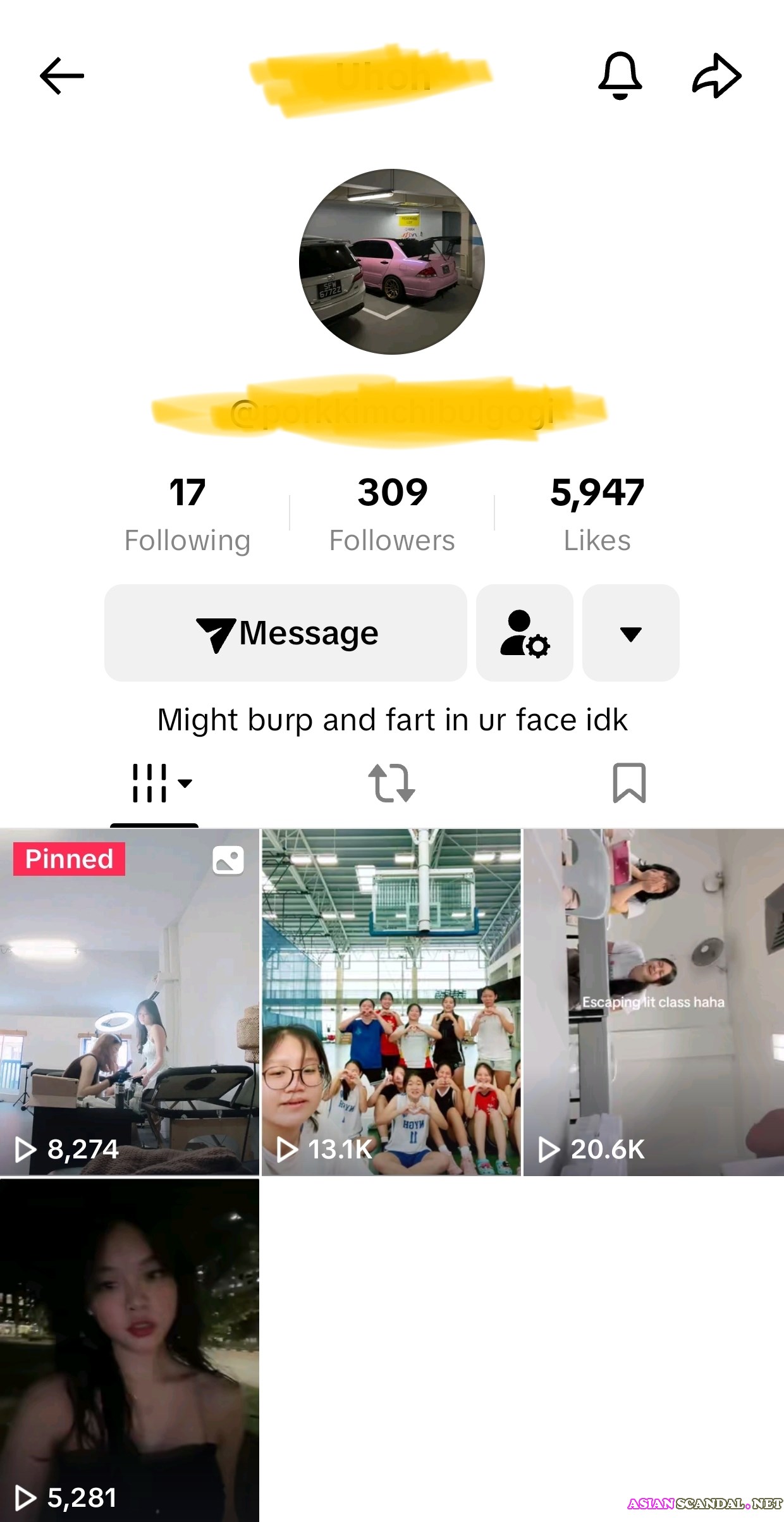Open the video with 13.1K views
This screenshot has width=784, height=1522.
(x=391, y=1002)
